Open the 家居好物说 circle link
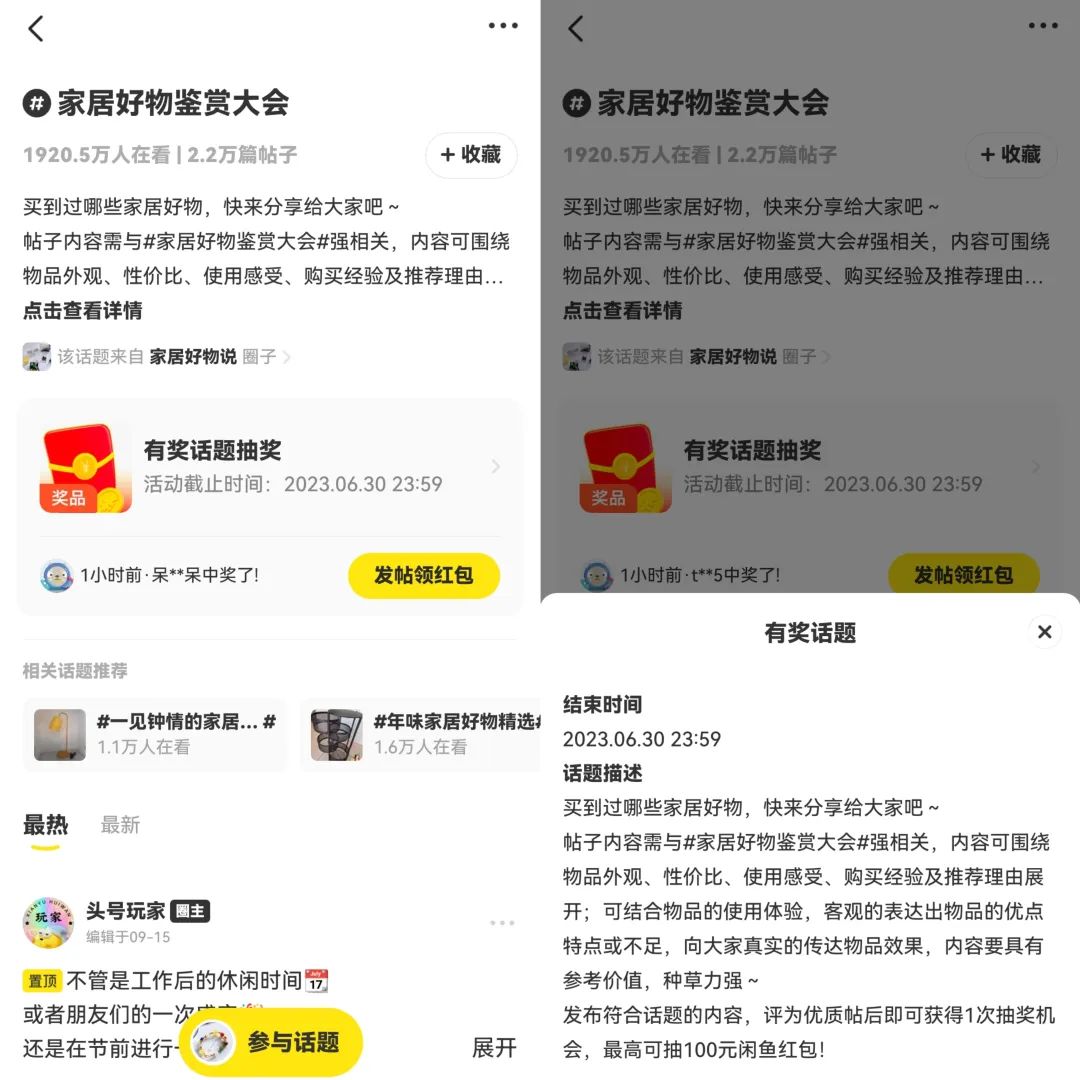 (x=193, y=357)
